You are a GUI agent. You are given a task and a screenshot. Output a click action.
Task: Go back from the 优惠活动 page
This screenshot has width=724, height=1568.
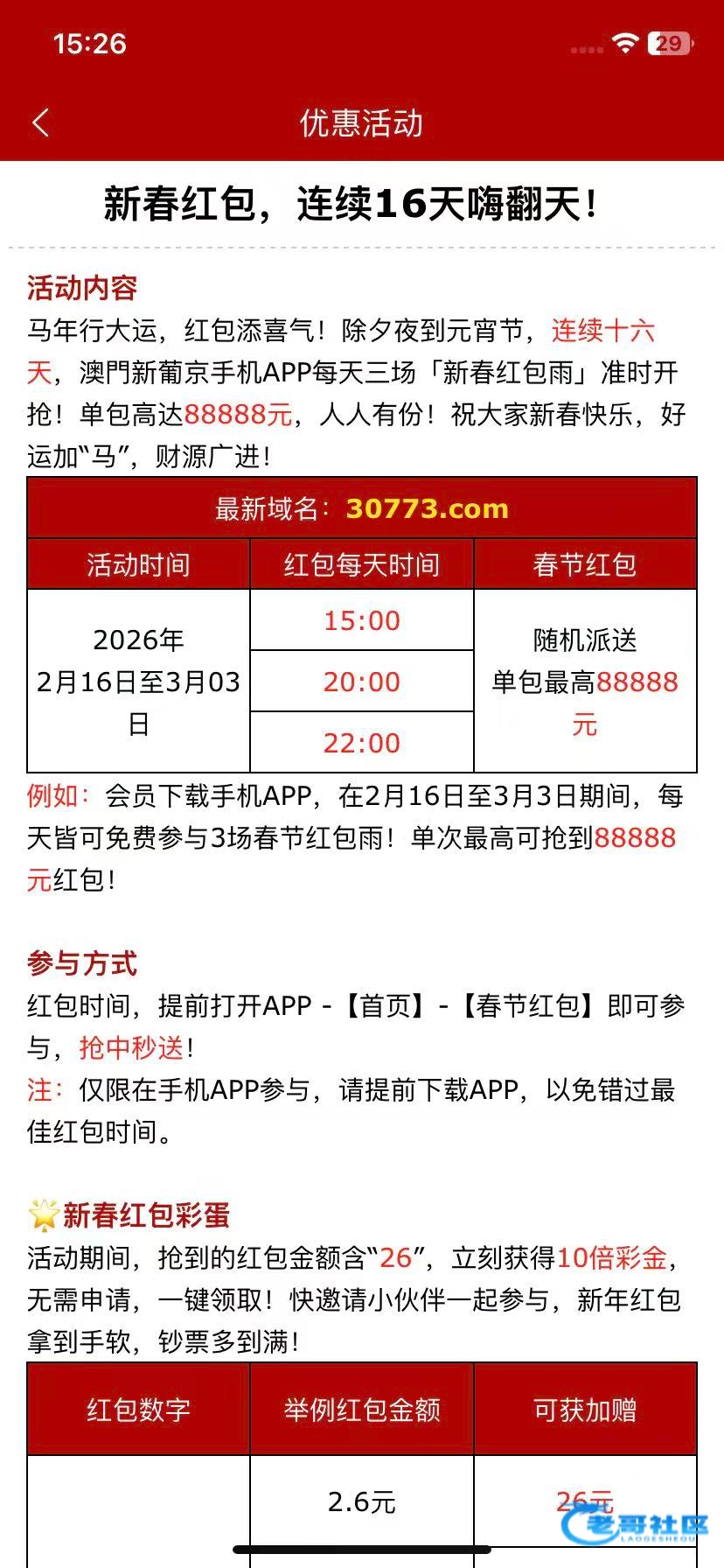tap(40, 122)
